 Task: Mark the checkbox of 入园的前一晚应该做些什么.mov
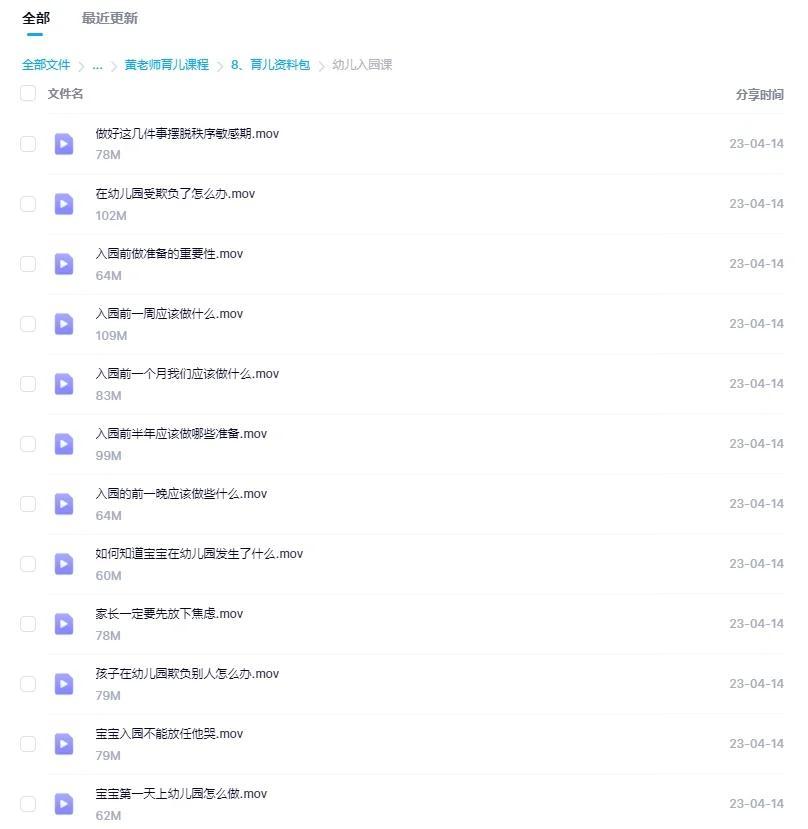[x=28, y=504]
